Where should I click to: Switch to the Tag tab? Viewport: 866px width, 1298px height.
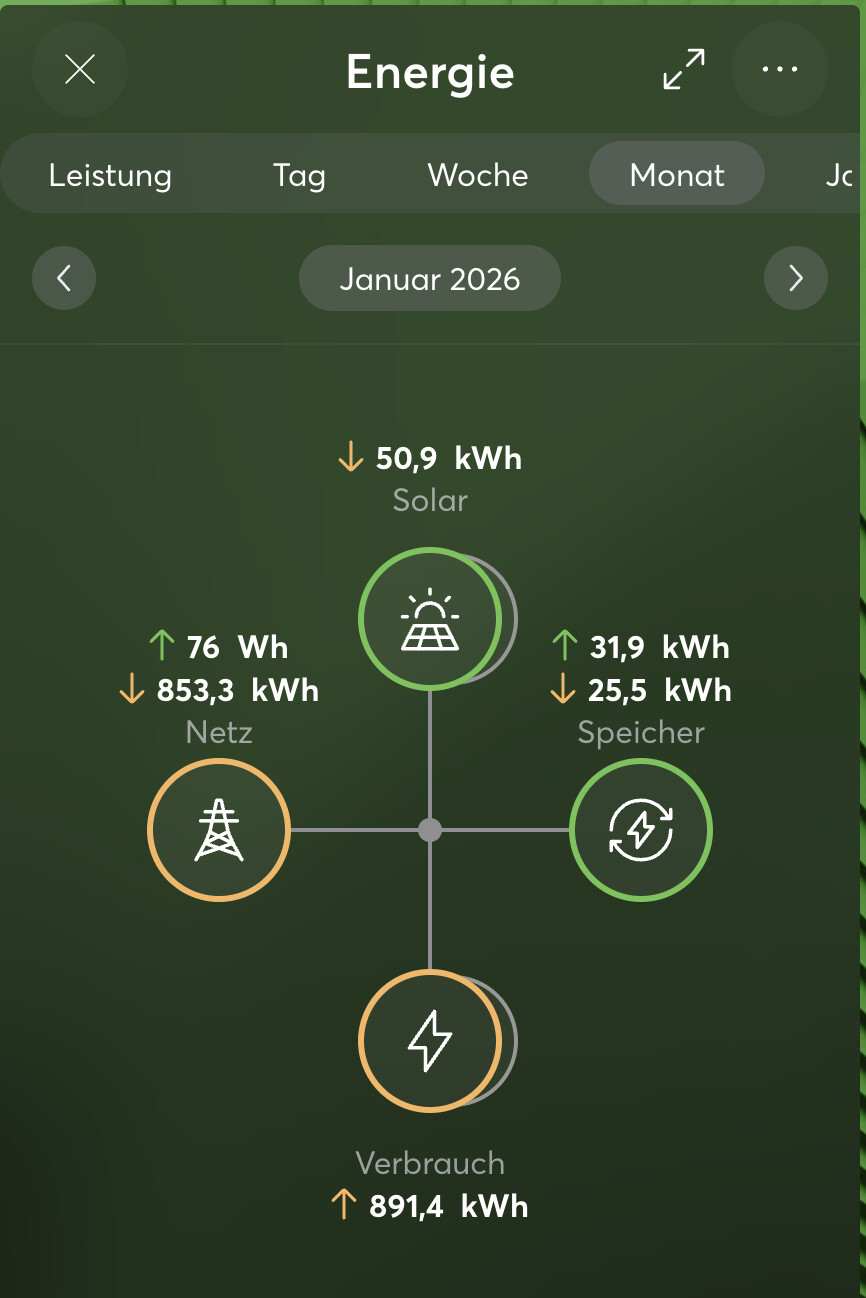pos(299,175)
